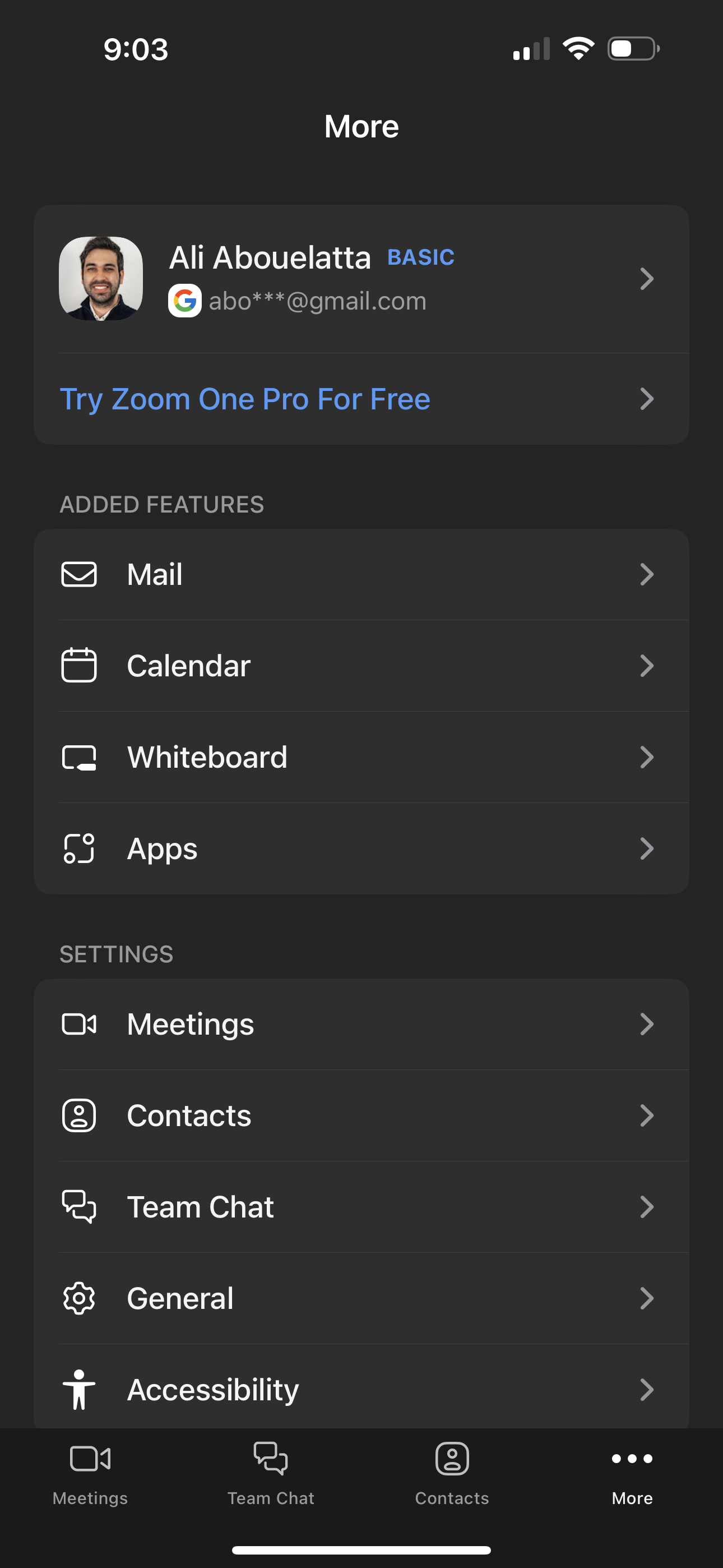Expand Accessibility settings chevron
The image size is (723, 1568).
point(647,1390)
